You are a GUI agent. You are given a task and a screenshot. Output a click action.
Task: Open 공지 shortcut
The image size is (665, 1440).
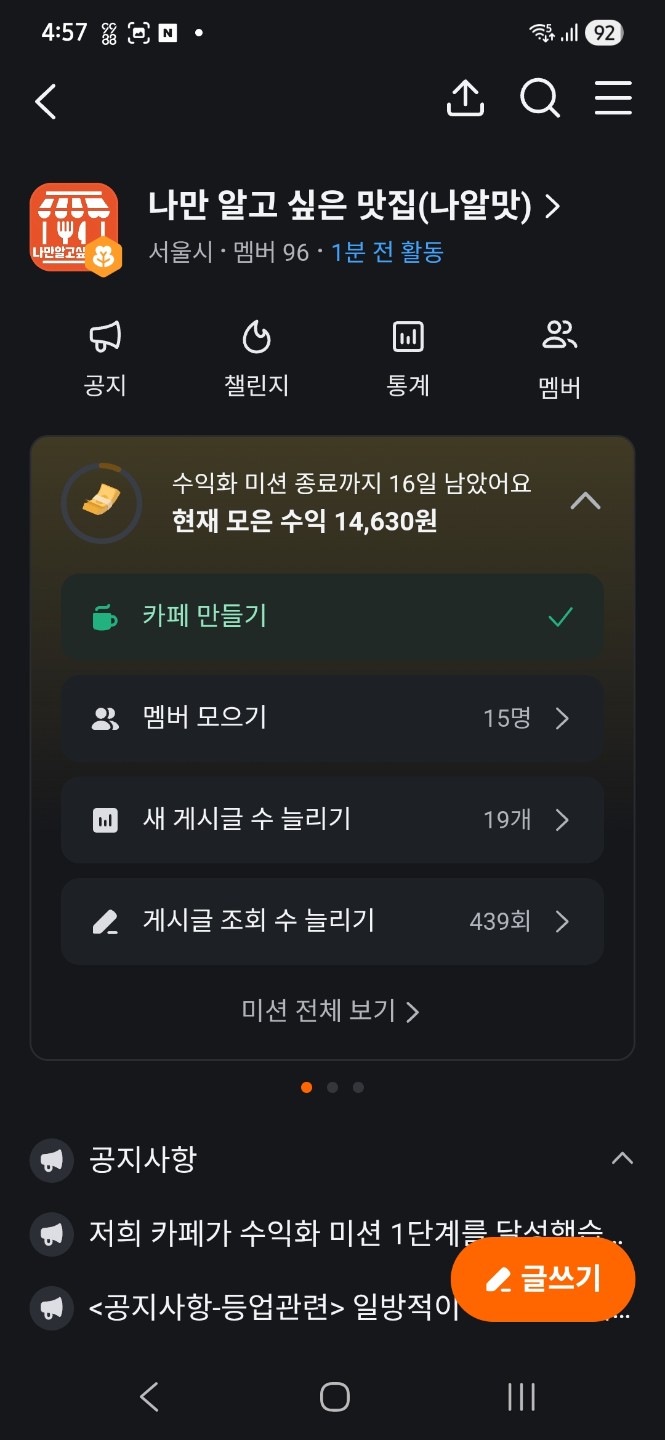105,360
